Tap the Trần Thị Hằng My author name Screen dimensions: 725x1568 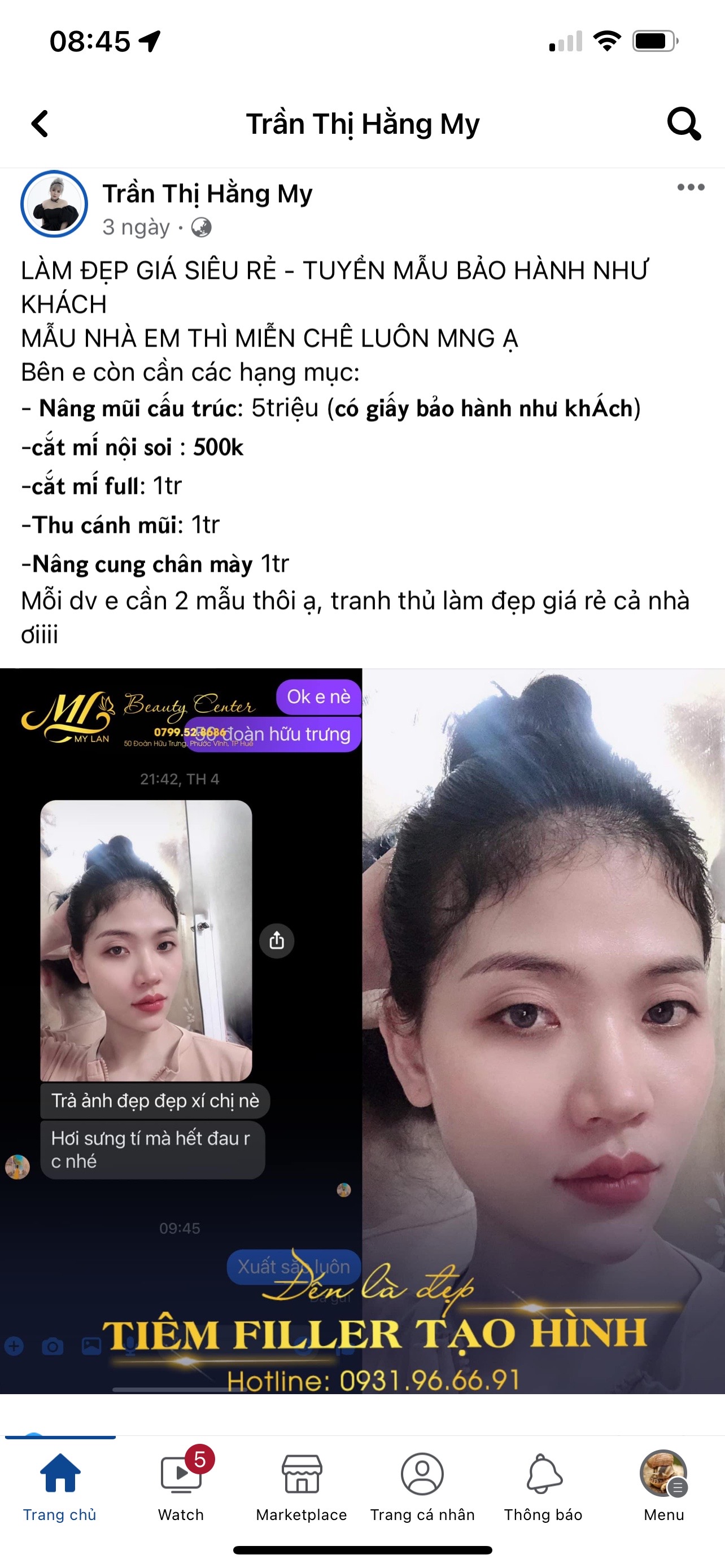(x=207, y=194)
